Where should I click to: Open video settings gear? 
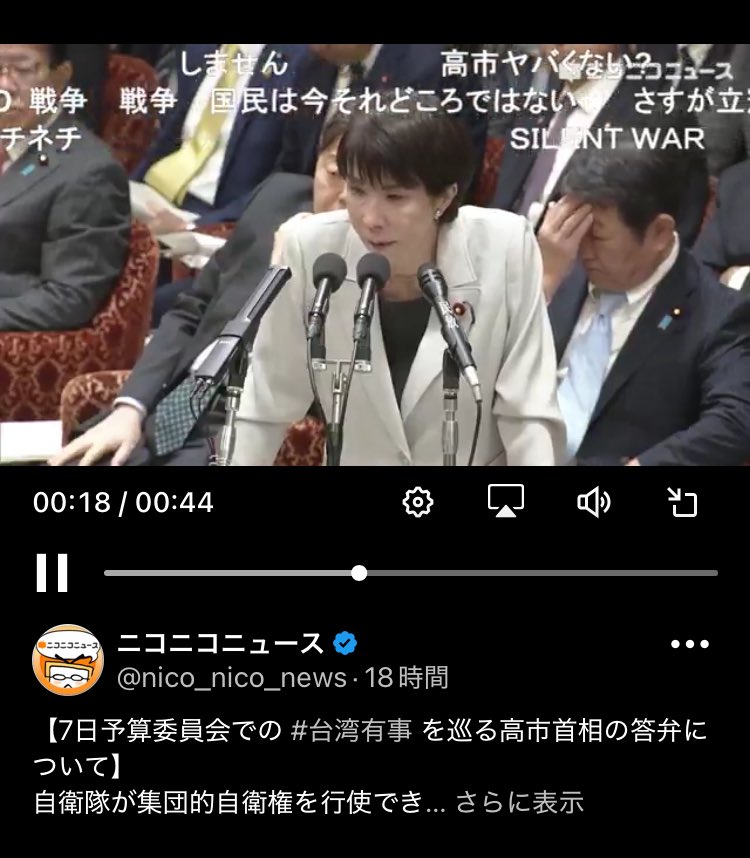tap(417, 502)
